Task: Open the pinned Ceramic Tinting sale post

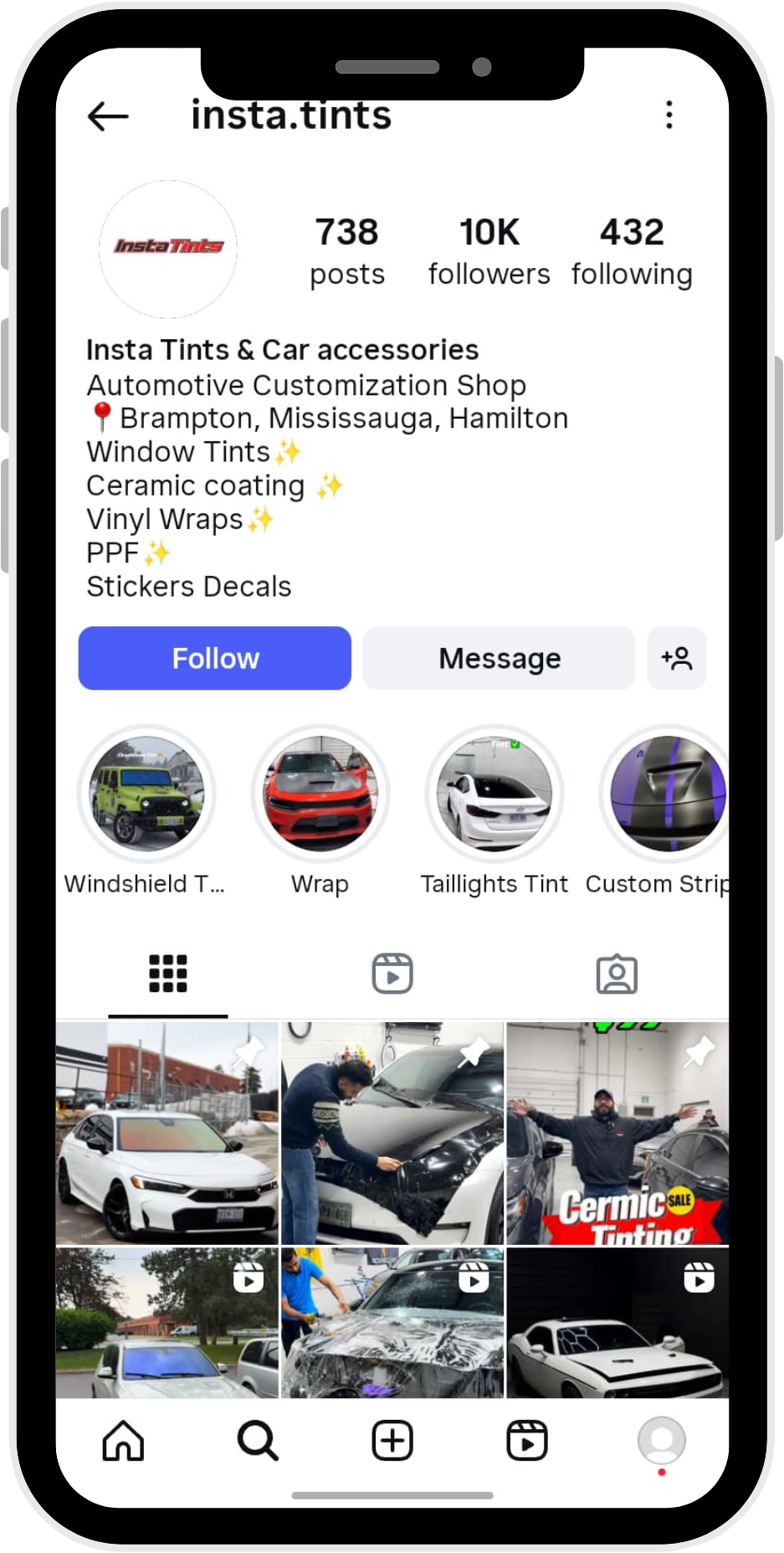Action: click(617, 1133)
